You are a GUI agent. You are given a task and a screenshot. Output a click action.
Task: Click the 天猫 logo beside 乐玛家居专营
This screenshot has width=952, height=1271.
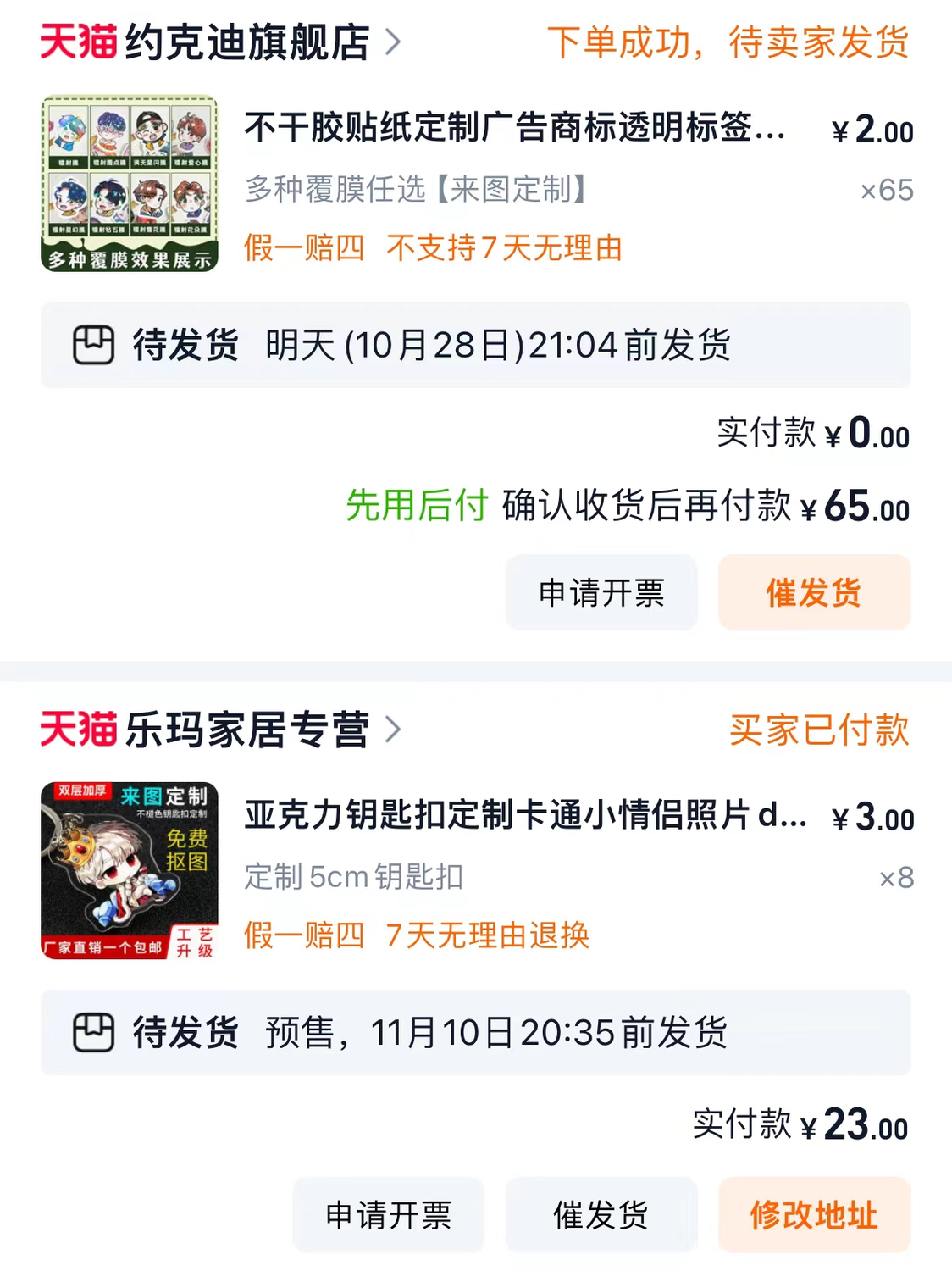[x=80, y=730]
